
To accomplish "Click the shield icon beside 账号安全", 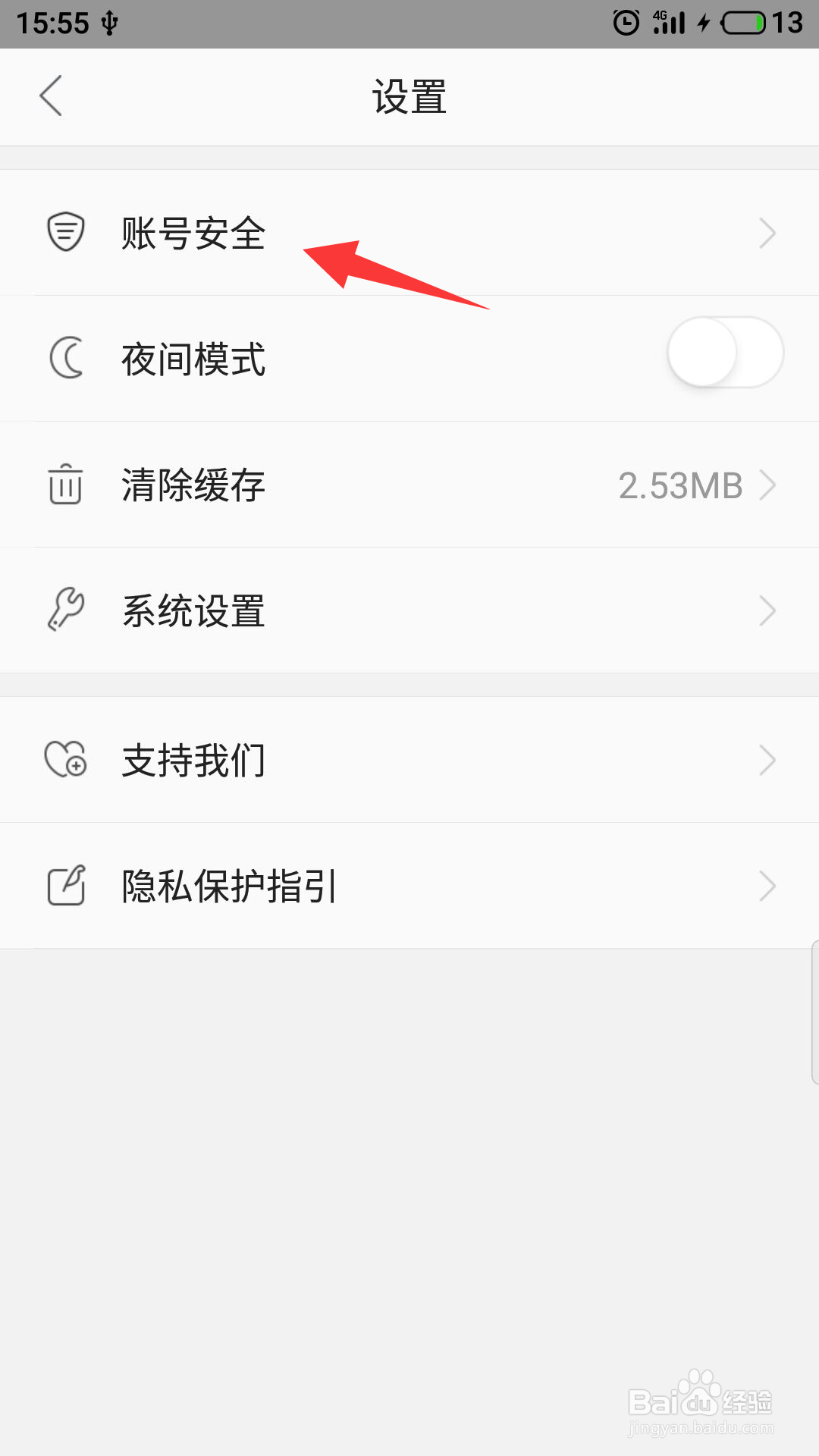I will click(65, 232).
